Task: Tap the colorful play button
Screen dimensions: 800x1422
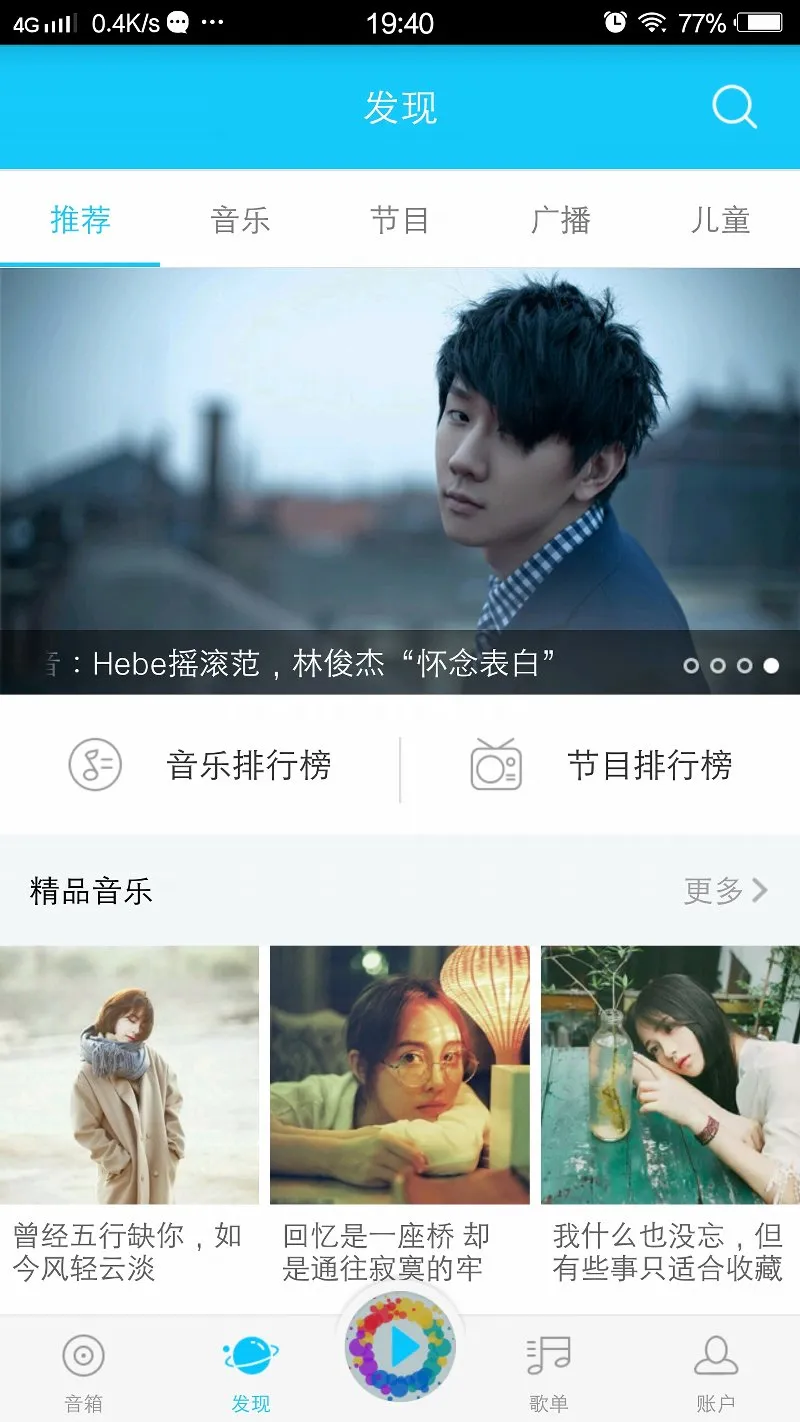Action: (x=400, y=1346)
